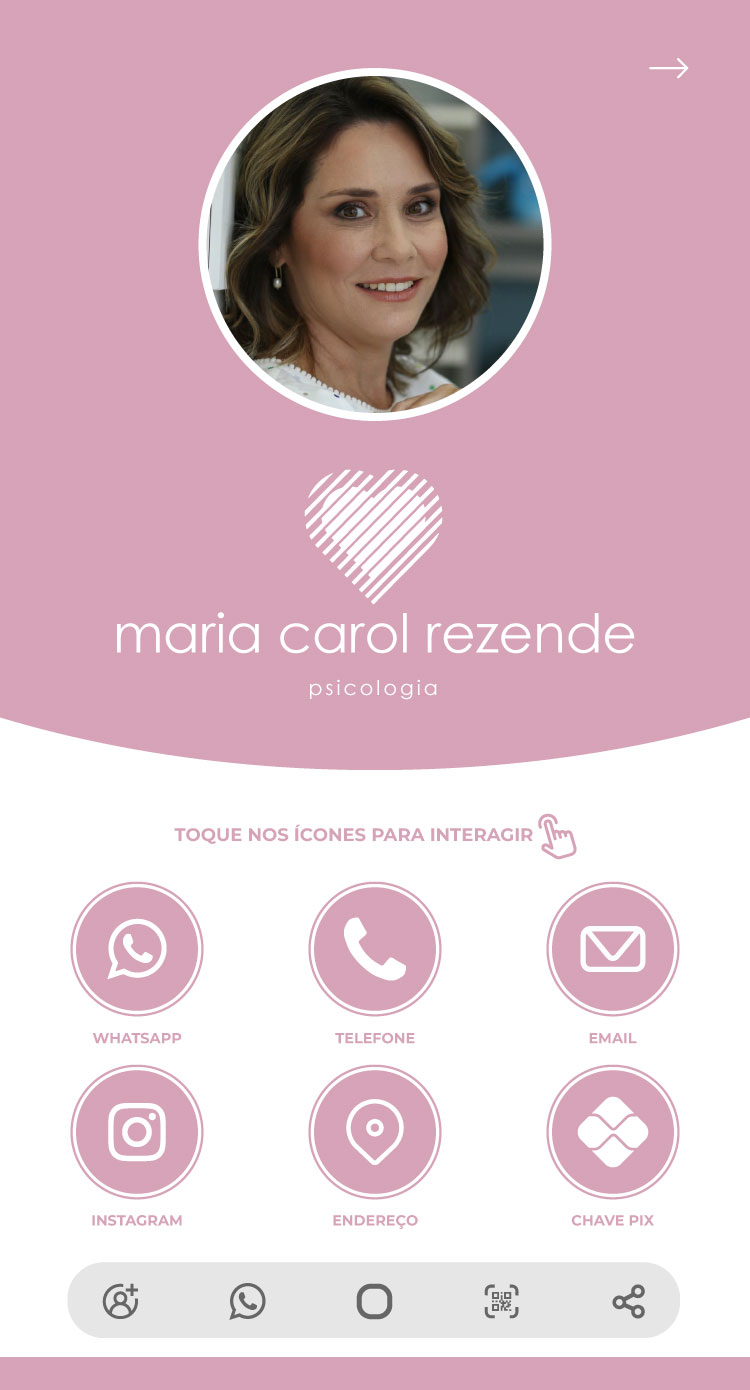Tap the arrow at the top right
750x1390 pixels.
[x=668, y=68]
